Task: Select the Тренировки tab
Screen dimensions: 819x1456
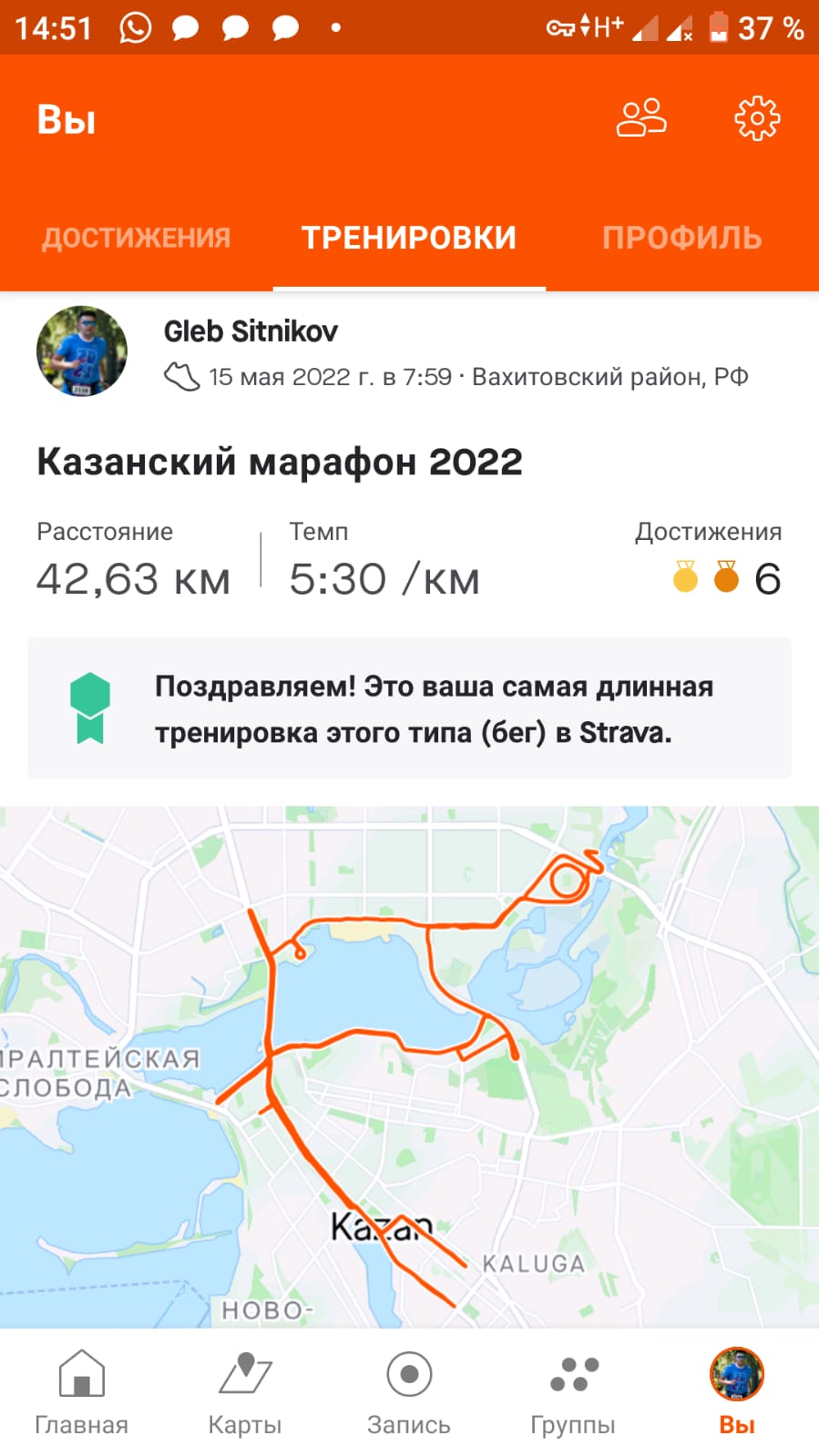Action: [409, 238]
